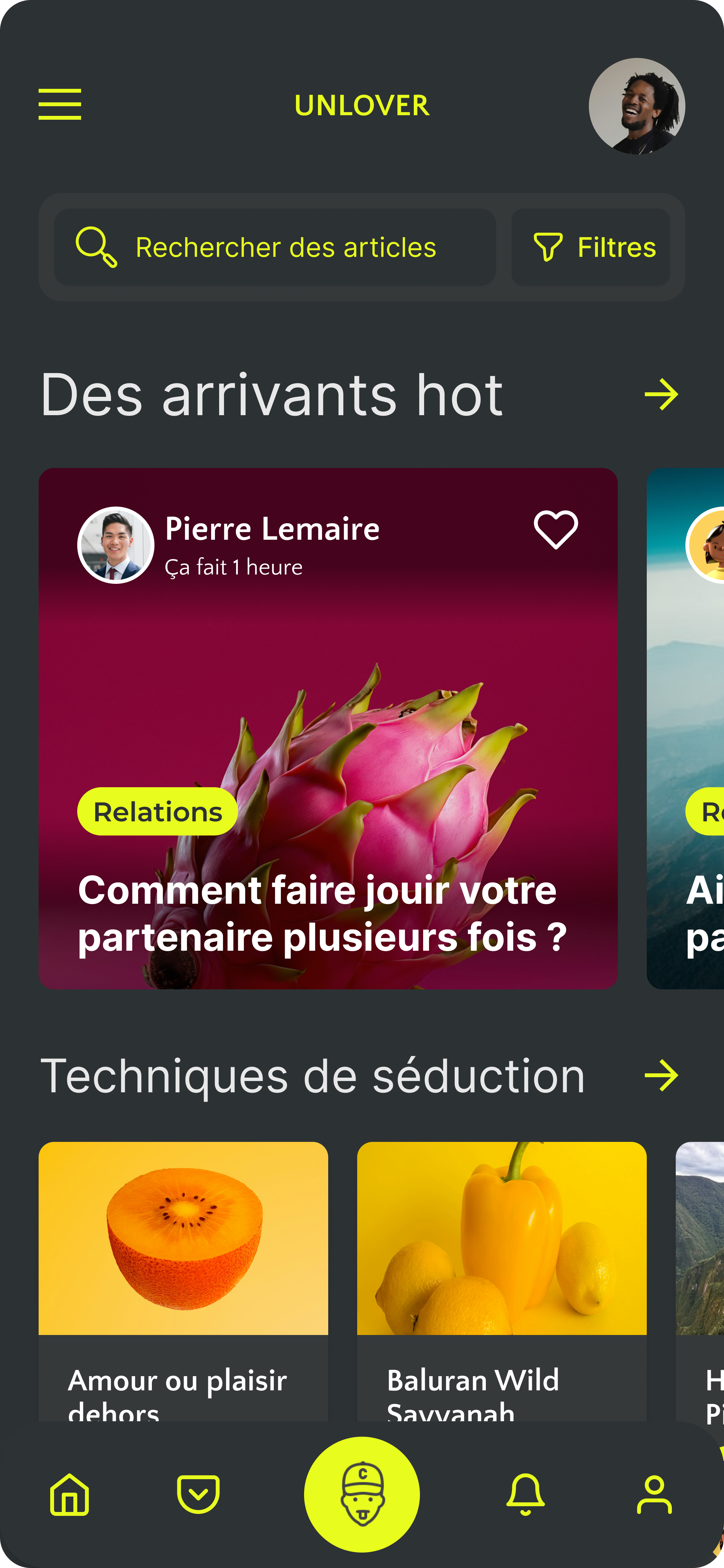724x1568 pixels.
Task: Open the profile picture in the header
Action: point(636,106)
